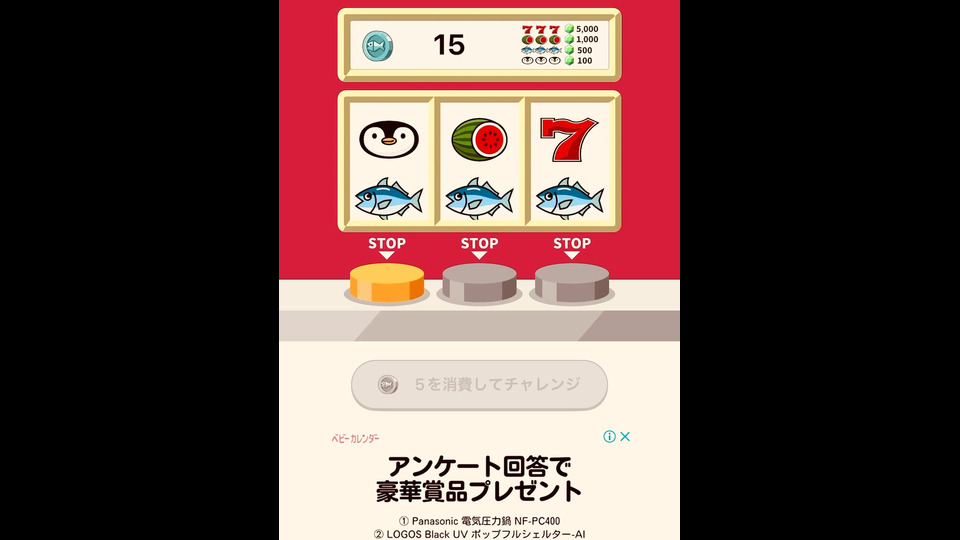This screenshot has width=960, height=540.
Task: Tap the 5を消費してチャレンジ button
Action: click(479, 385)
